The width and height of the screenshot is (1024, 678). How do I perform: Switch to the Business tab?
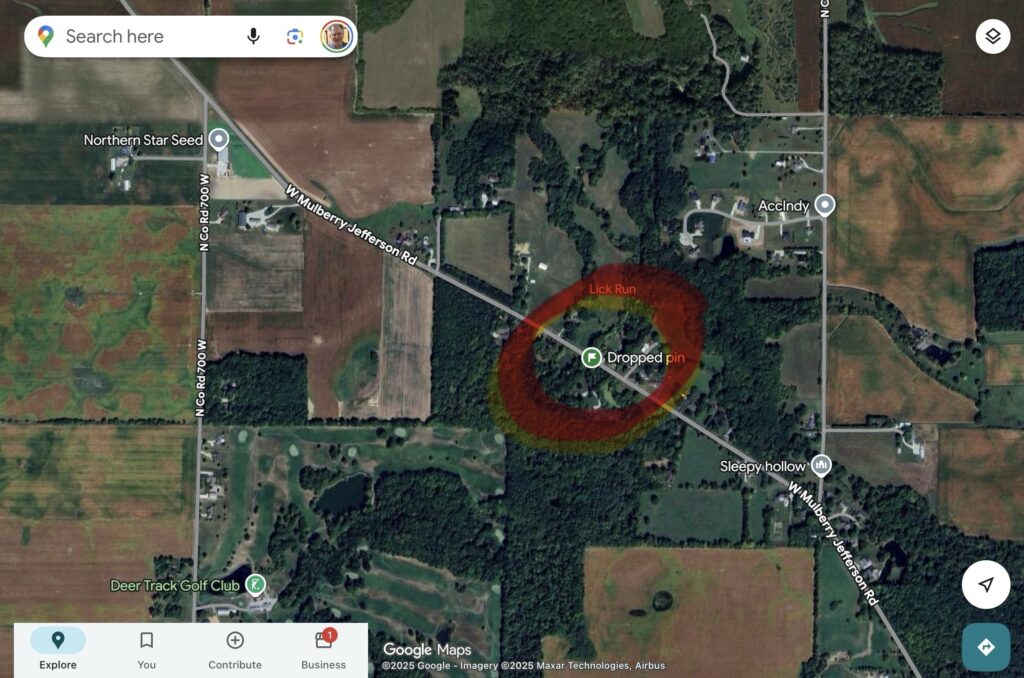323,649
